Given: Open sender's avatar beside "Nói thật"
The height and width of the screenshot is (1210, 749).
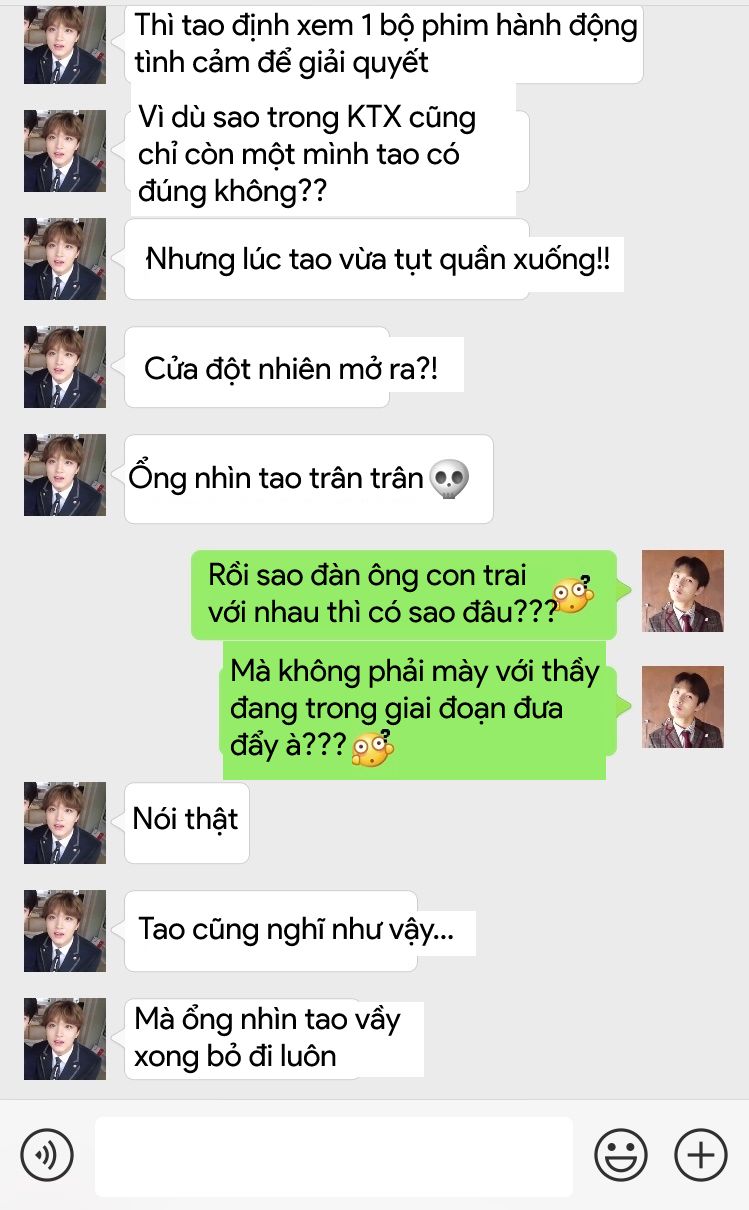Looking at the screenshot, I should (x=65, y=823).
